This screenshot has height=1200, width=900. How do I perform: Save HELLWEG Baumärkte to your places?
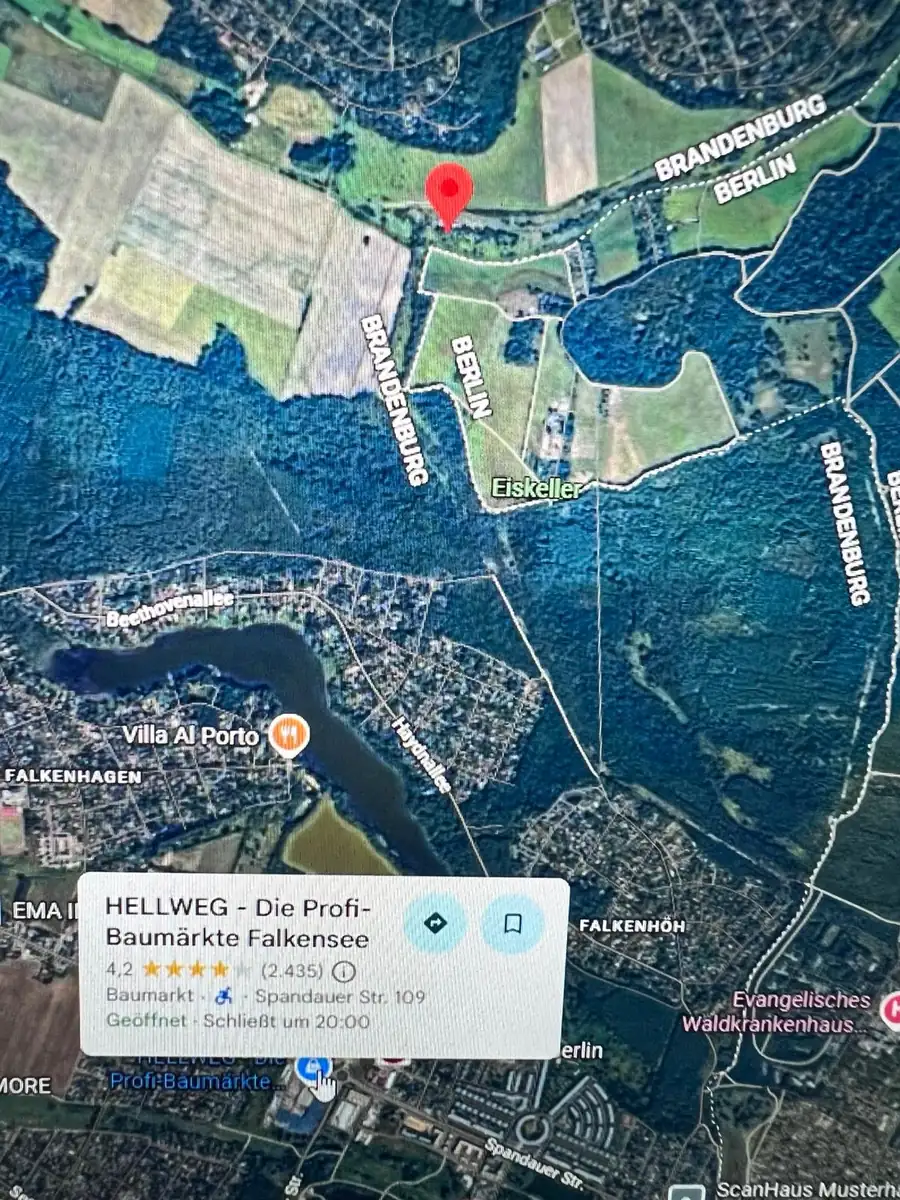tap(513, 924)
